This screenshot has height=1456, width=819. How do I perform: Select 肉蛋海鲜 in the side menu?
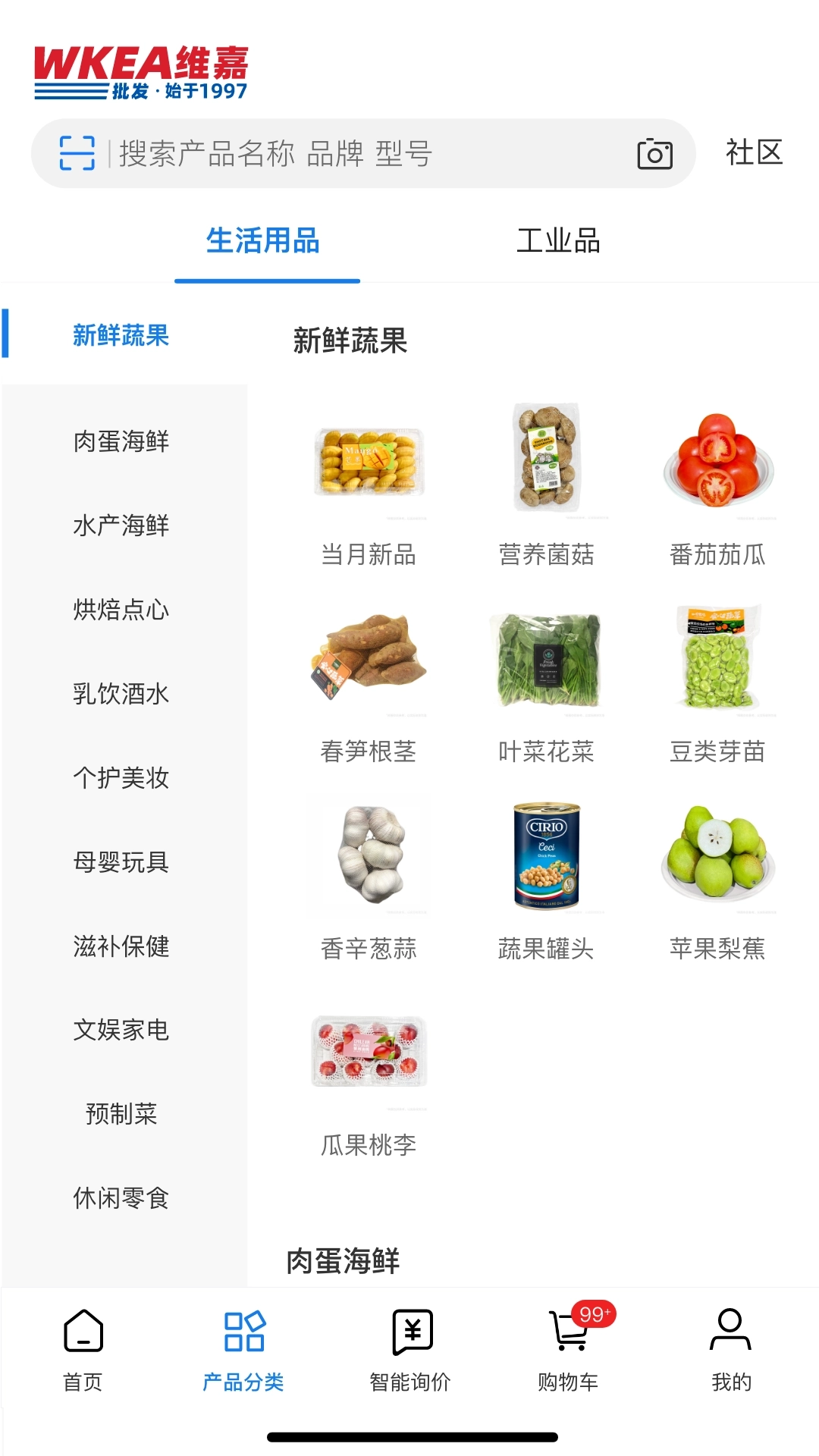pos(121,441)
